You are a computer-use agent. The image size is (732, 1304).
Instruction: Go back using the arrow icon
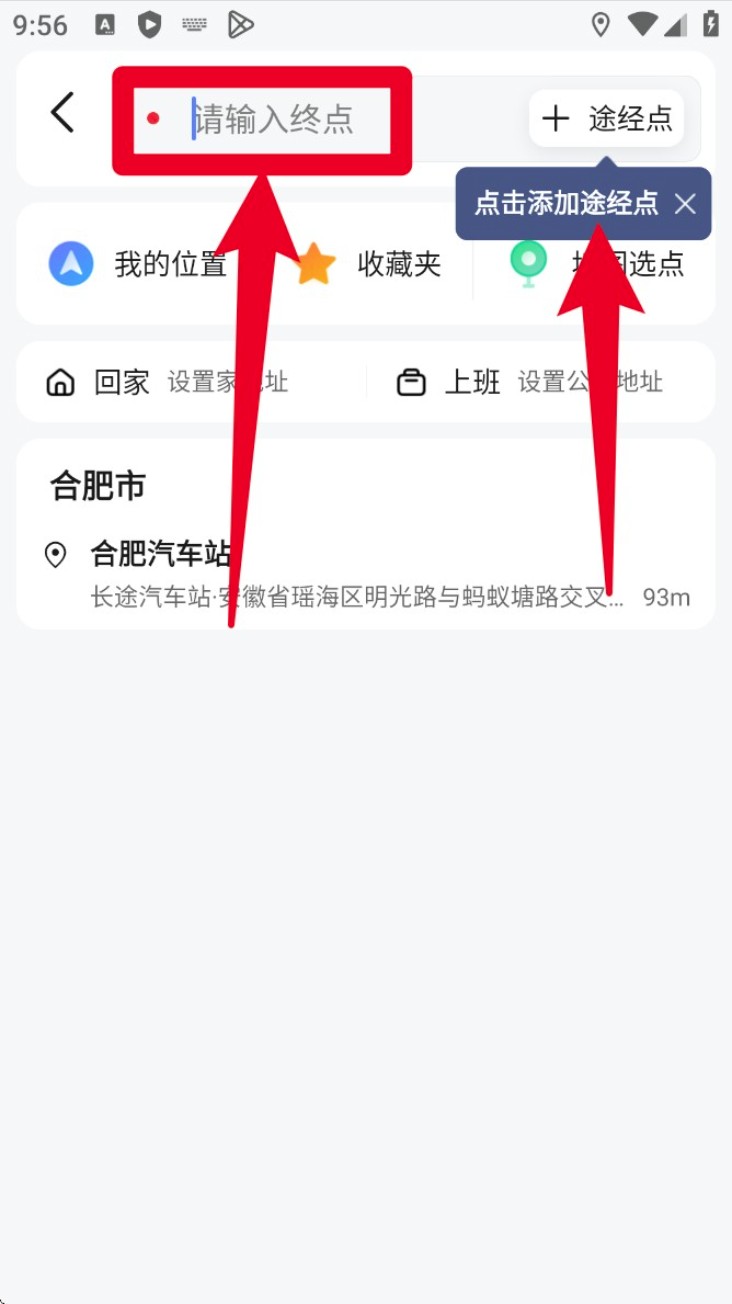63,112
